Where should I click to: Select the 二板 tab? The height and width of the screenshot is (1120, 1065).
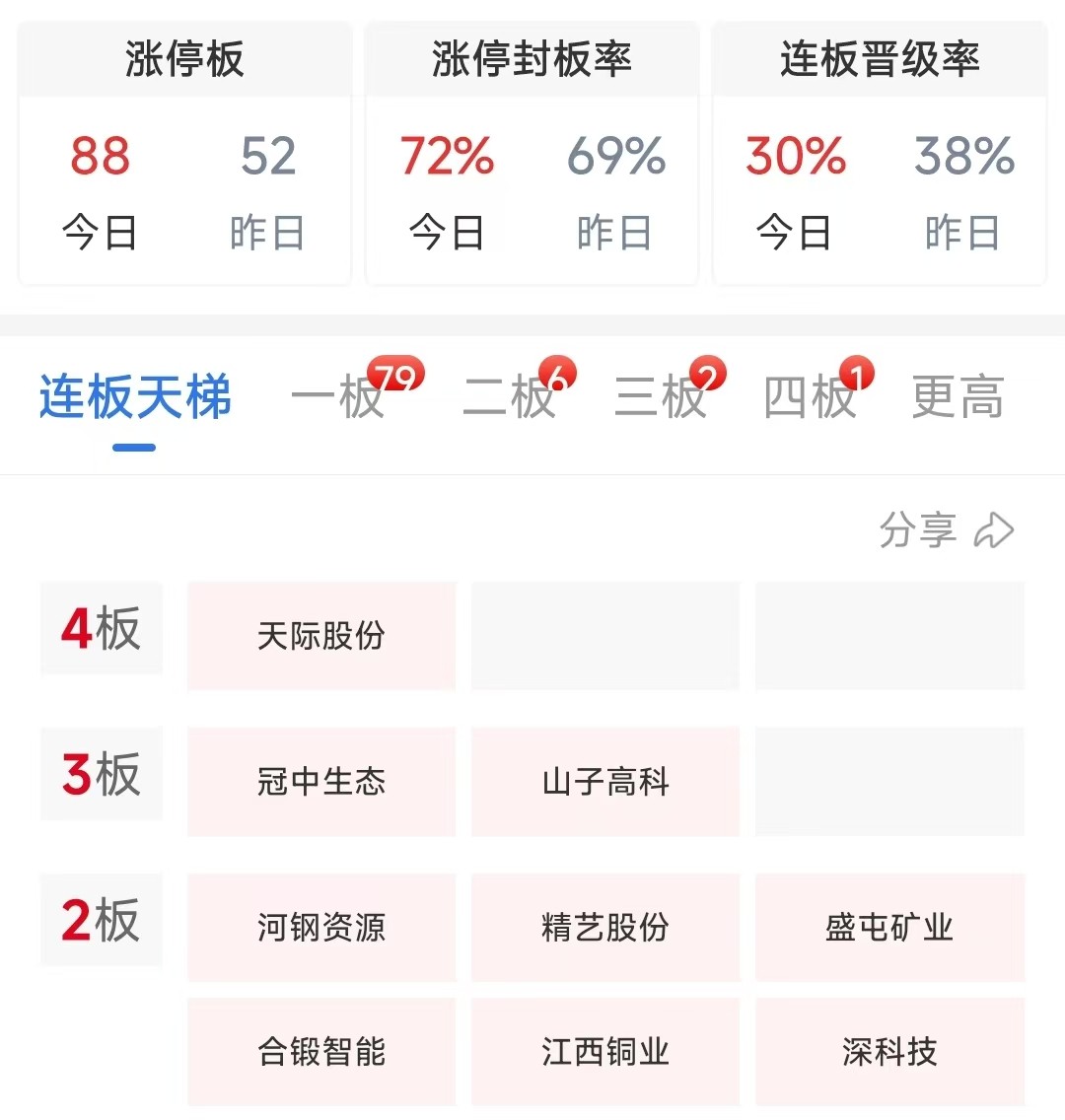[x=509, y=398]
